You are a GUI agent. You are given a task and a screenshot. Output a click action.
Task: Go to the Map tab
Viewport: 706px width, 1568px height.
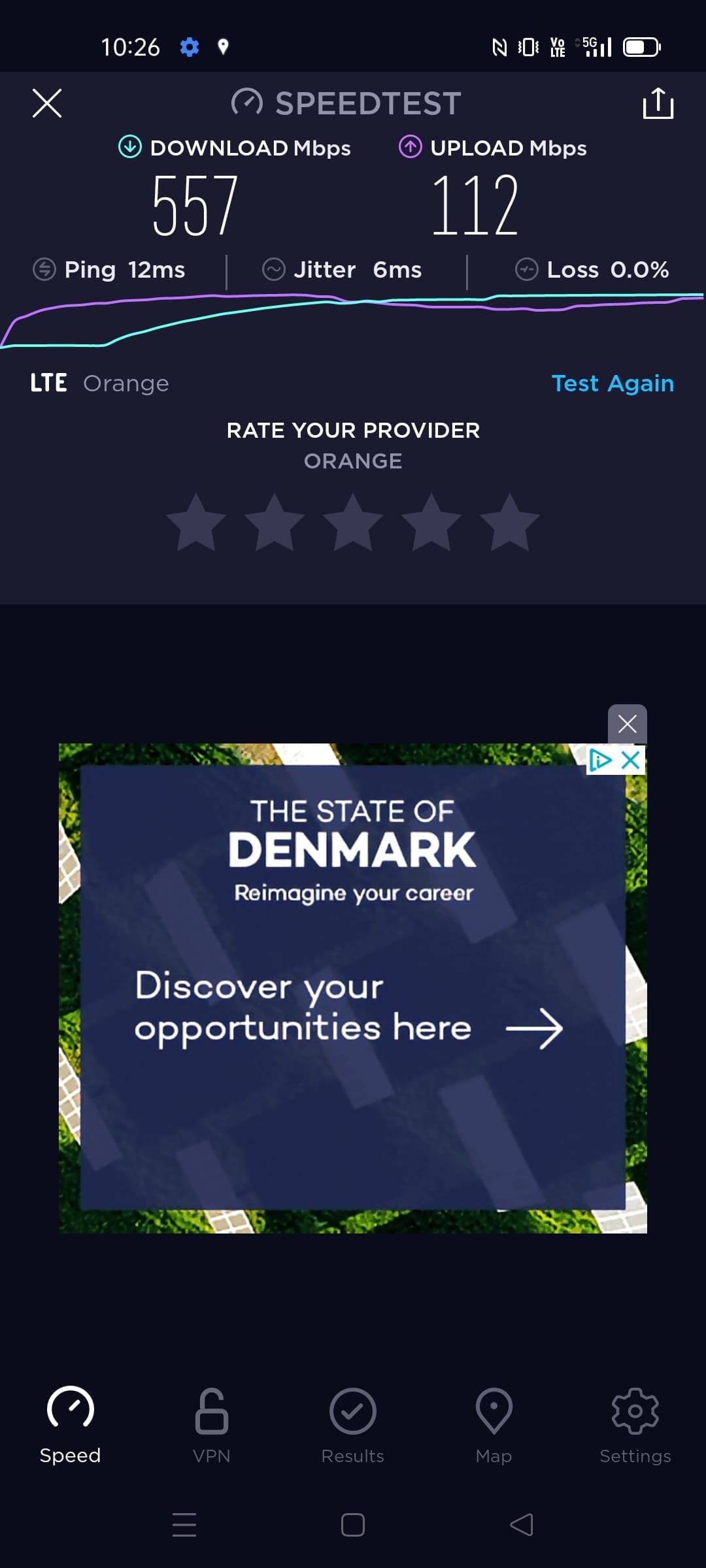tap(494, 1426)
